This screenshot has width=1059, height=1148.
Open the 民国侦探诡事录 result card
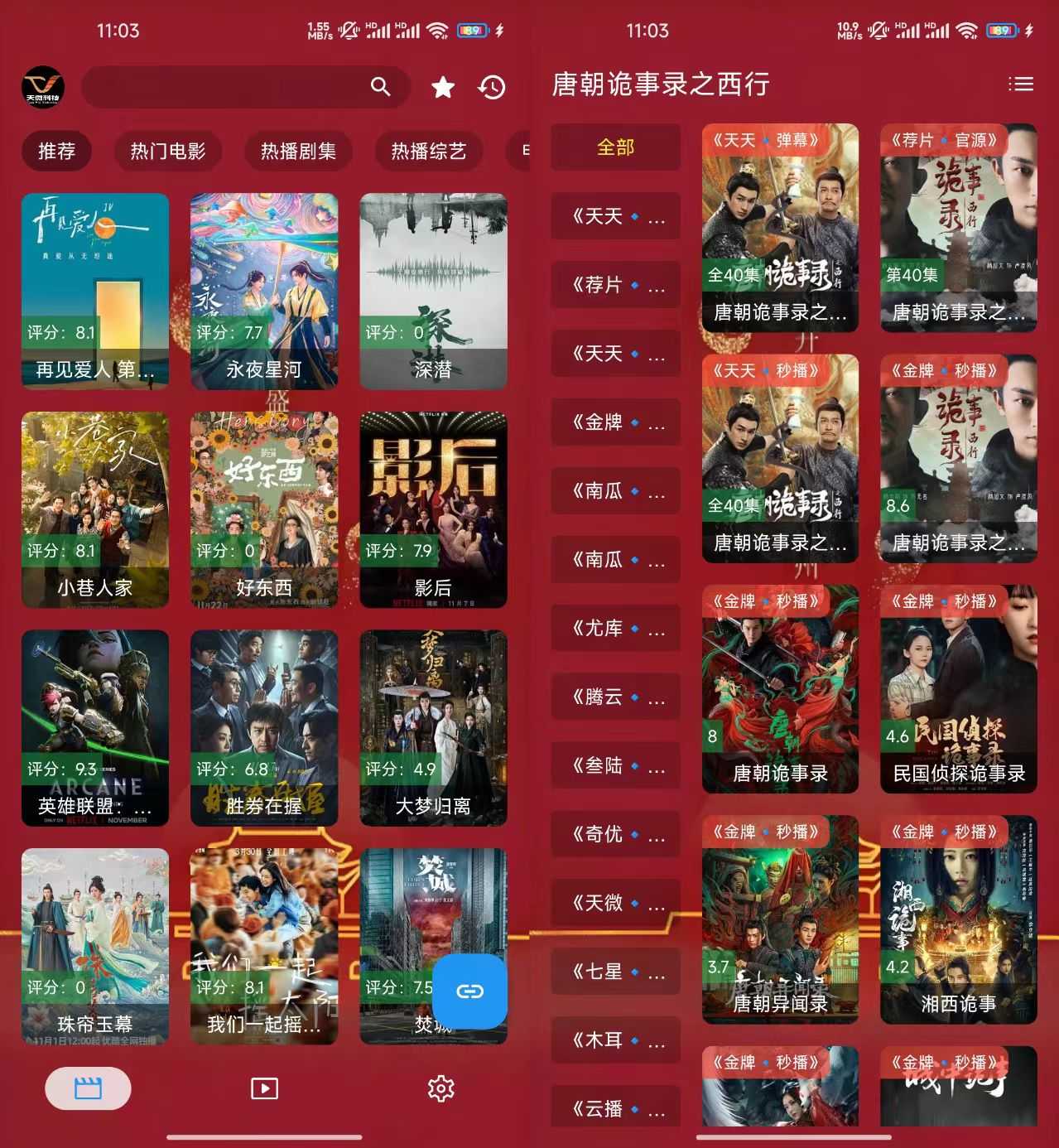click(958, 688)
